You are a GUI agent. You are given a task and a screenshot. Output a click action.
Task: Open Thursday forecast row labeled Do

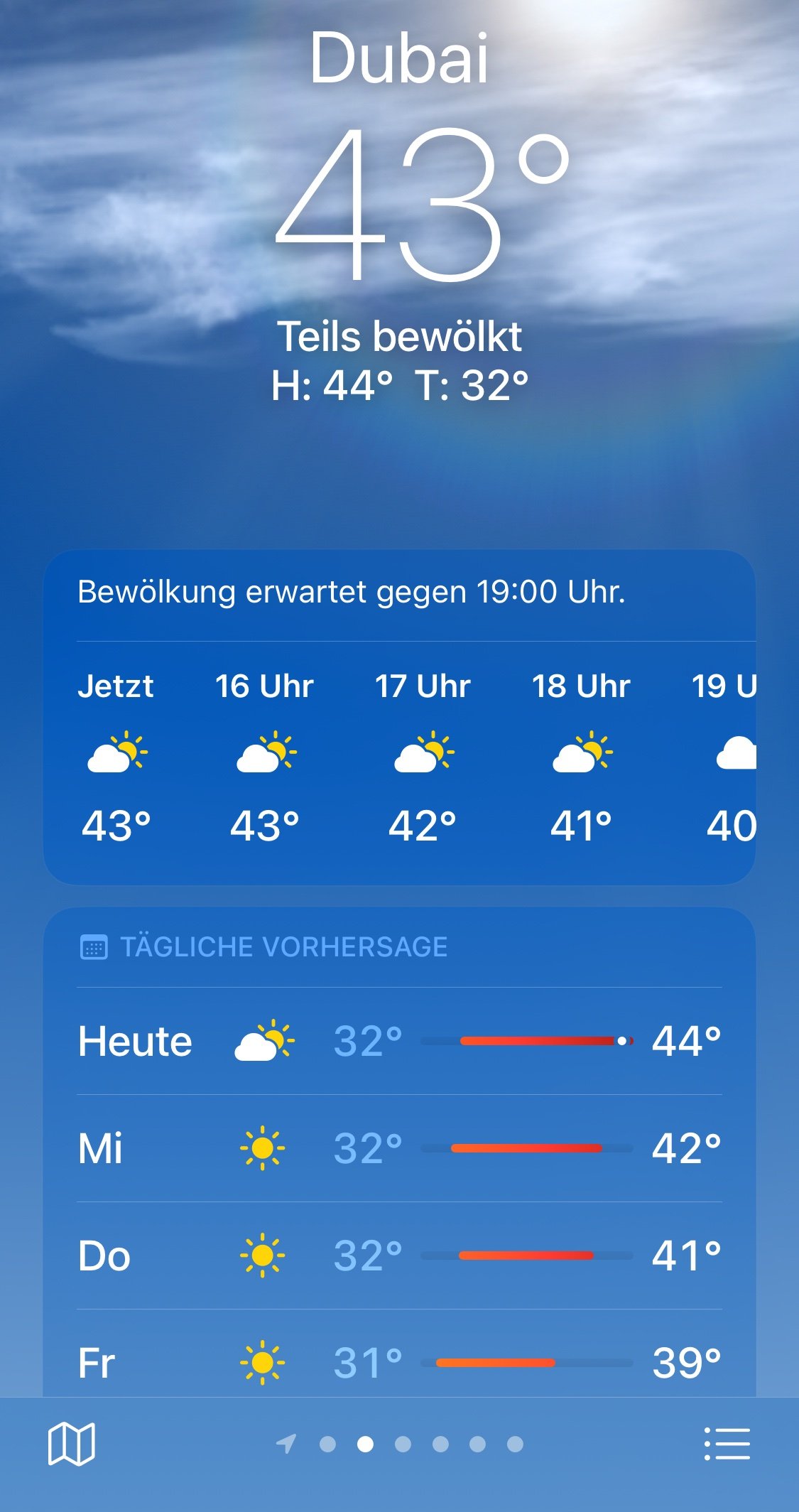399,1255
